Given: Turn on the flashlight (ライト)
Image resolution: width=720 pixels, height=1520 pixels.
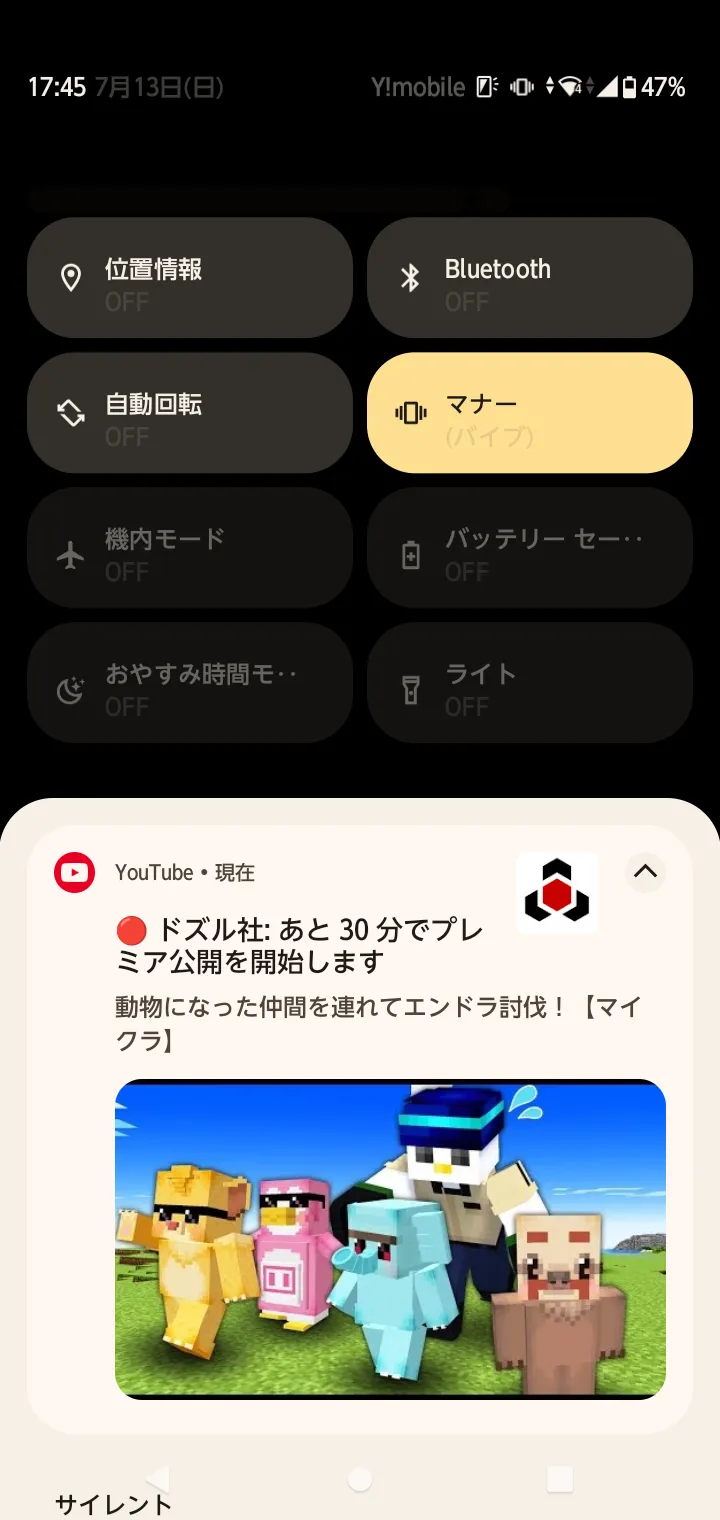Looking at the screenshot, I should tap(530, 683).
